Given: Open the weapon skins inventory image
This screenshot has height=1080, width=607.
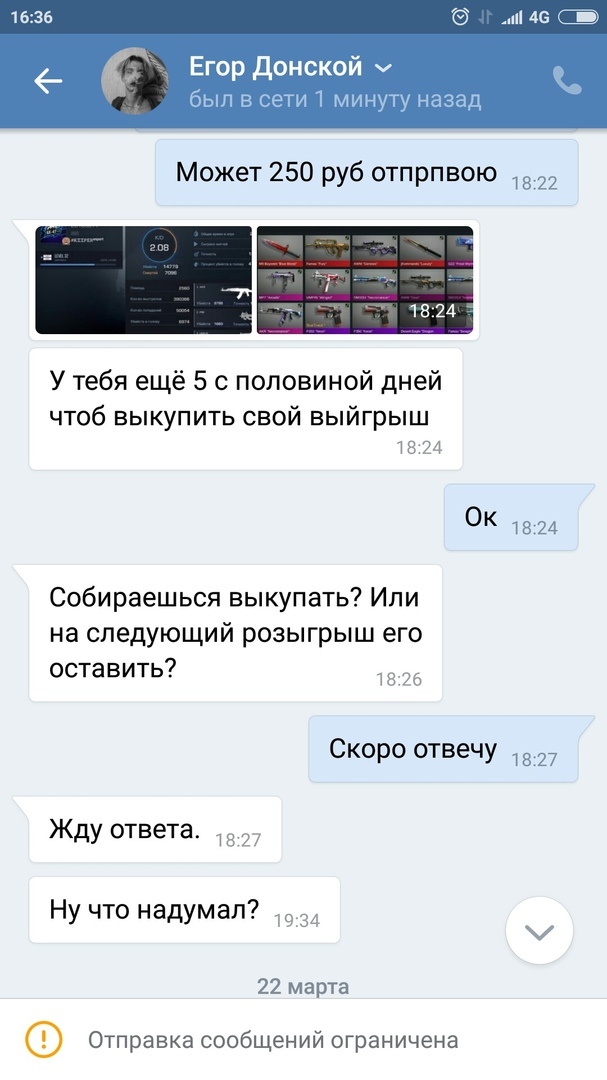Looking at the screenshot, I should tap(365, 280).
